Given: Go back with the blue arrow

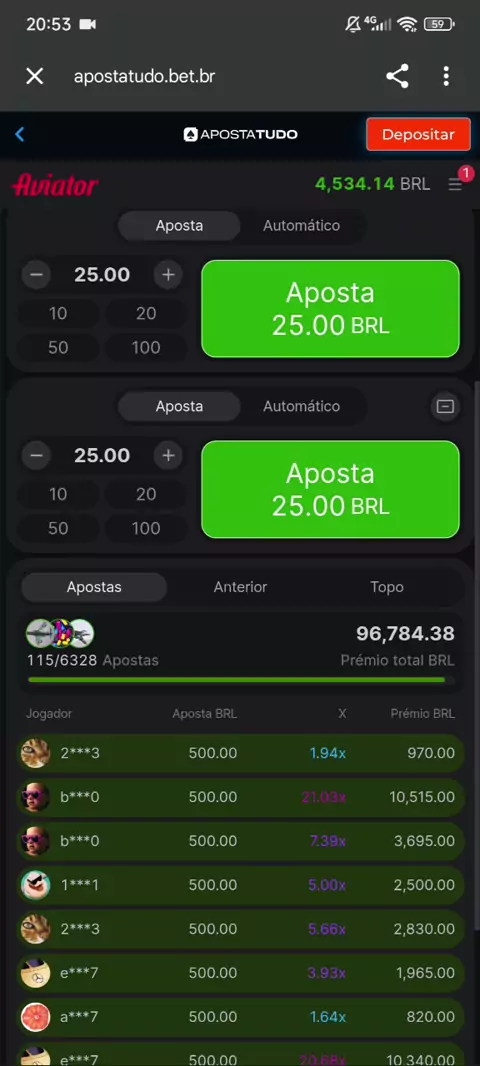Looking at the screenshot, I should 20,134.
